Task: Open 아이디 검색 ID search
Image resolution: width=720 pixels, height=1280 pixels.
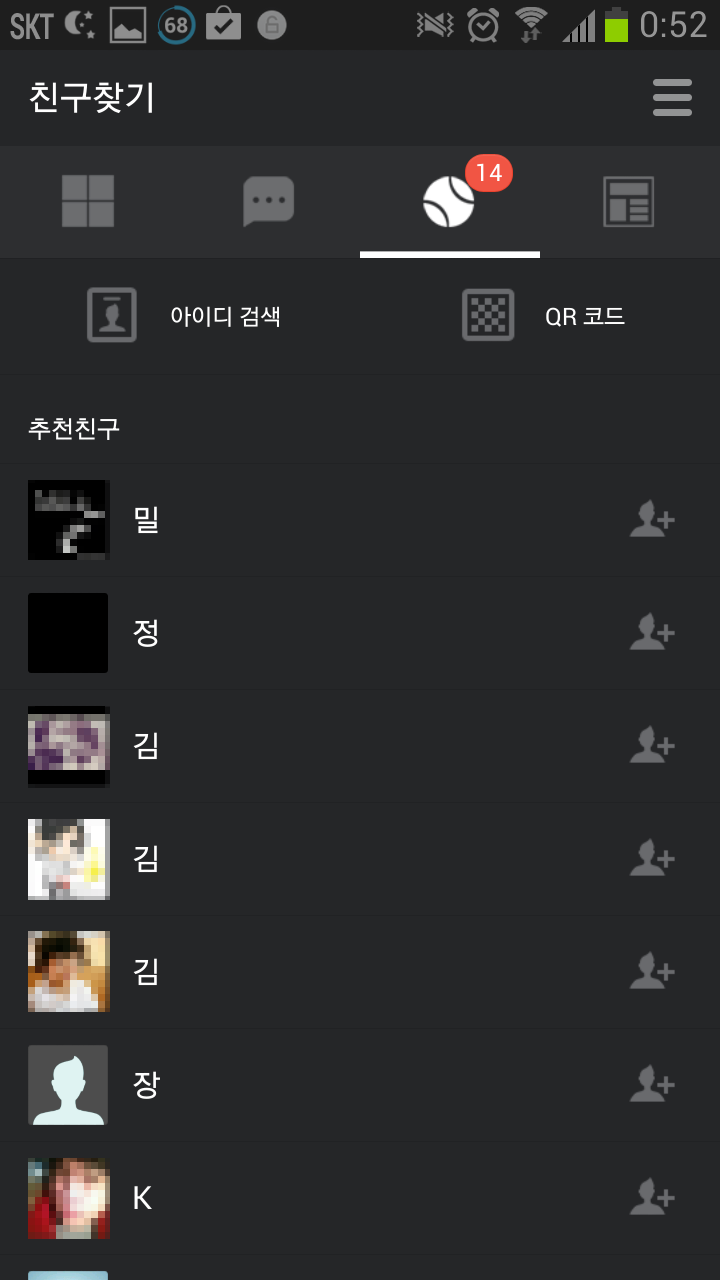Action: point(185,316)
